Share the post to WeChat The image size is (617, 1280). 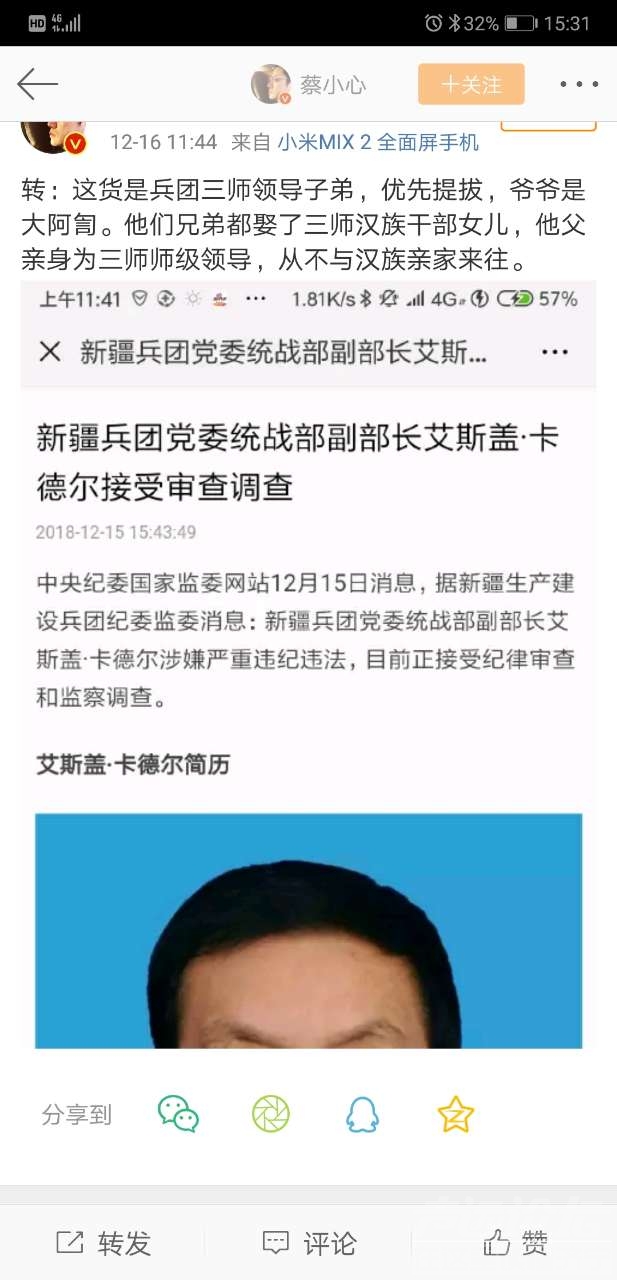179,1114
